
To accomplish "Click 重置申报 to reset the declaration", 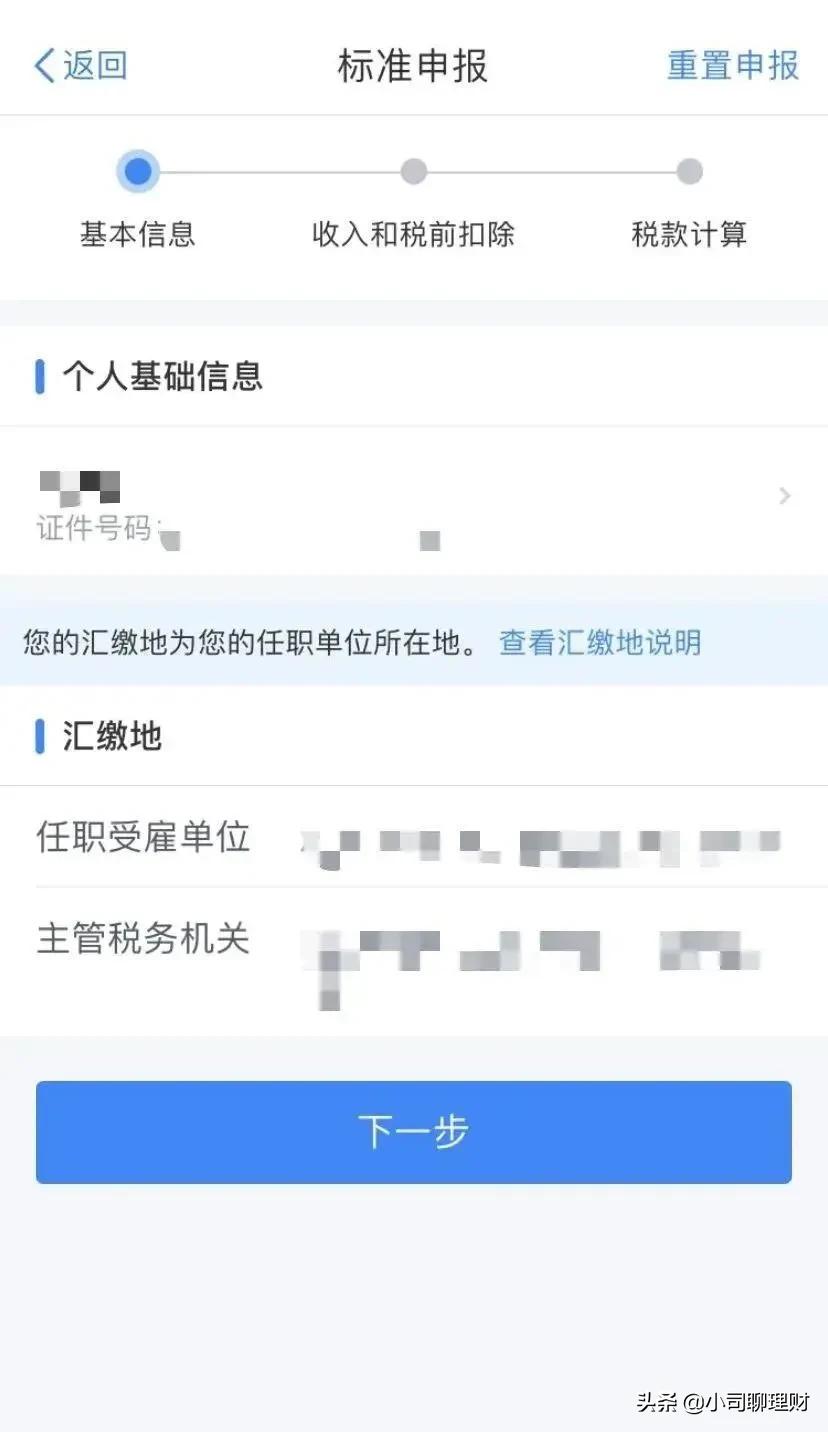I will coord(731,64).
